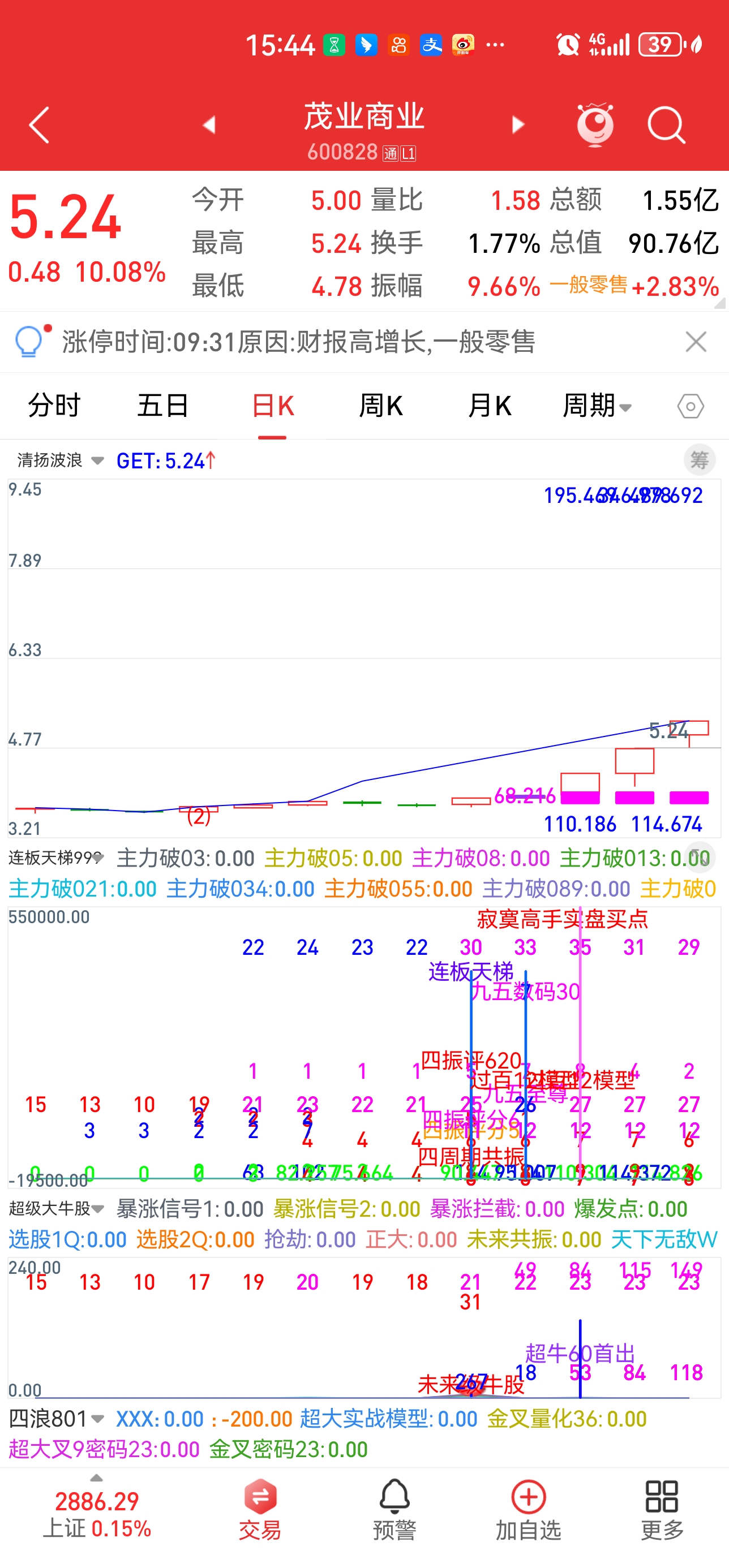Change the 清扬波浪 main indicator
This screenshot has height=1568, width=729.
pos(59,460)
